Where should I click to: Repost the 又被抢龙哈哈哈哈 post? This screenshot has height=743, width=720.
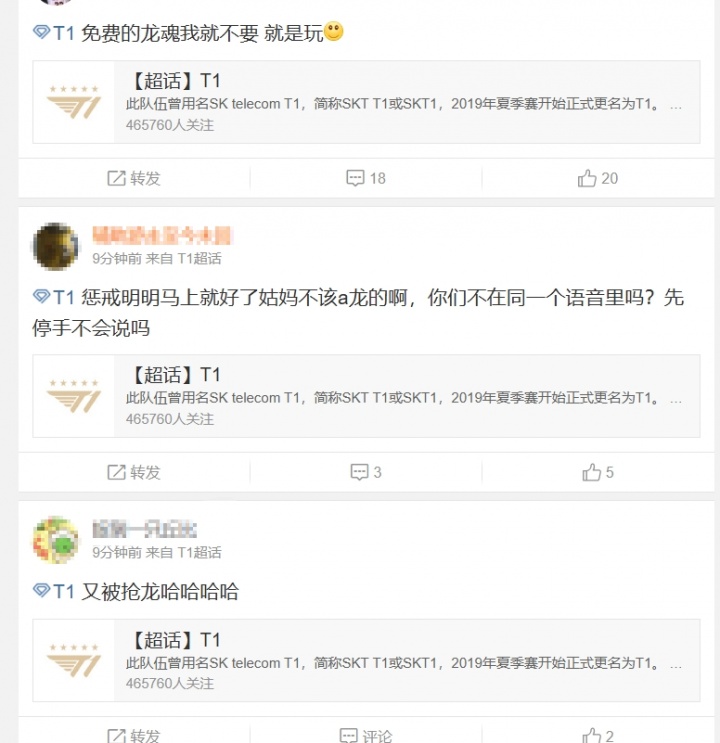click(134, 736)
